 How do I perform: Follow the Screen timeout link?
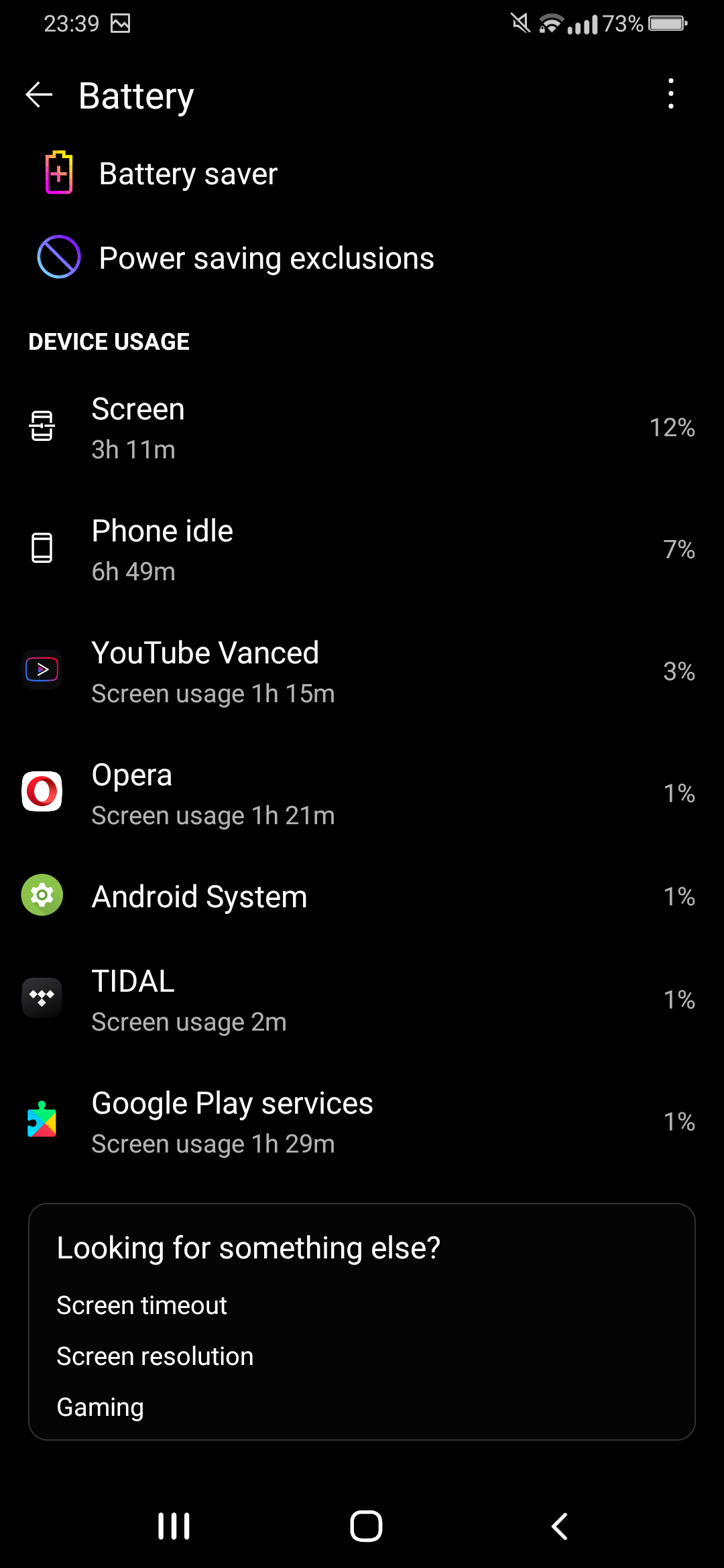tap(141, 1305)
